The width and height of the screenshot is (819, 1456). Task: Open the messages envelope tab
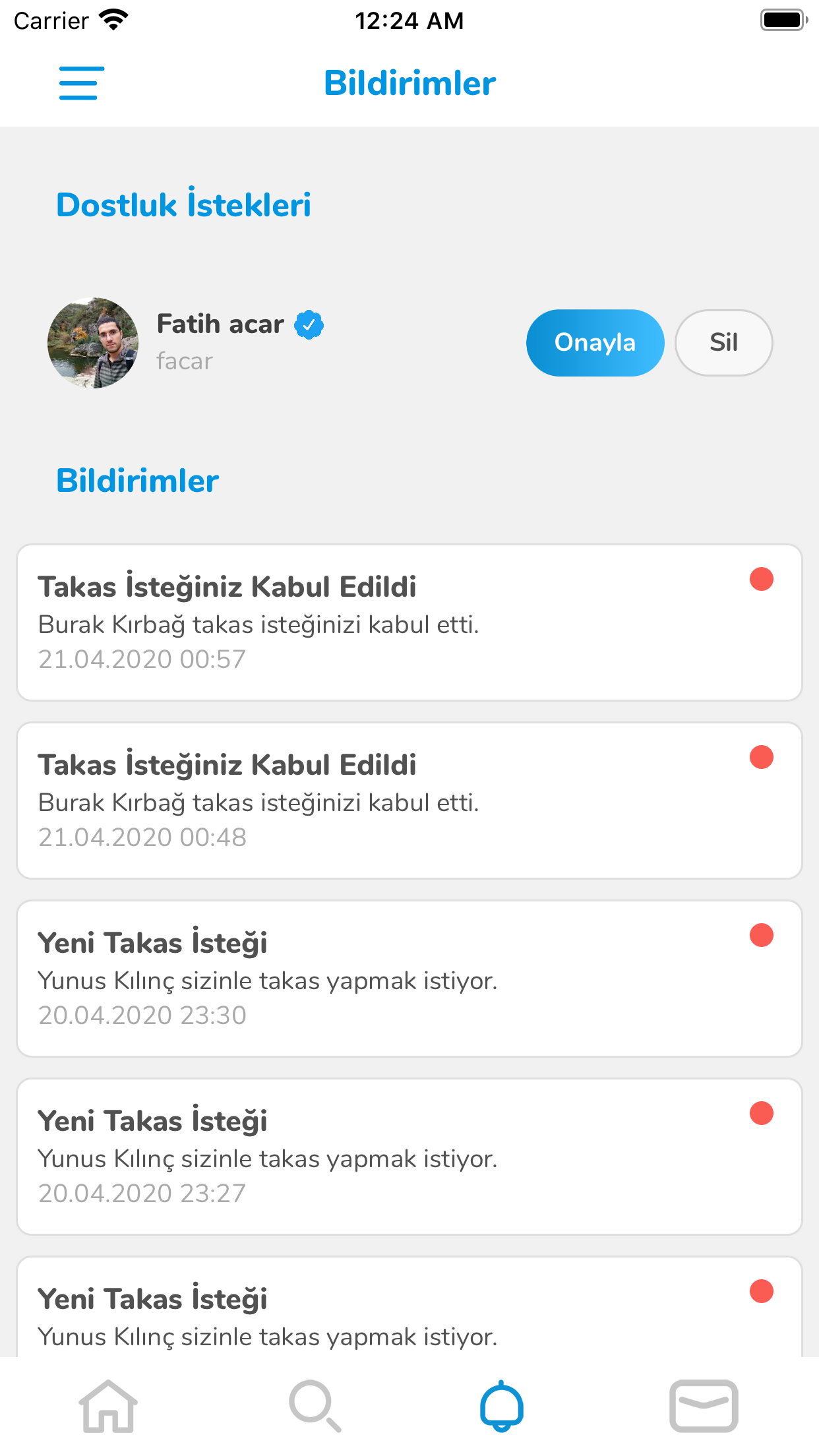tap(704, 1406)
